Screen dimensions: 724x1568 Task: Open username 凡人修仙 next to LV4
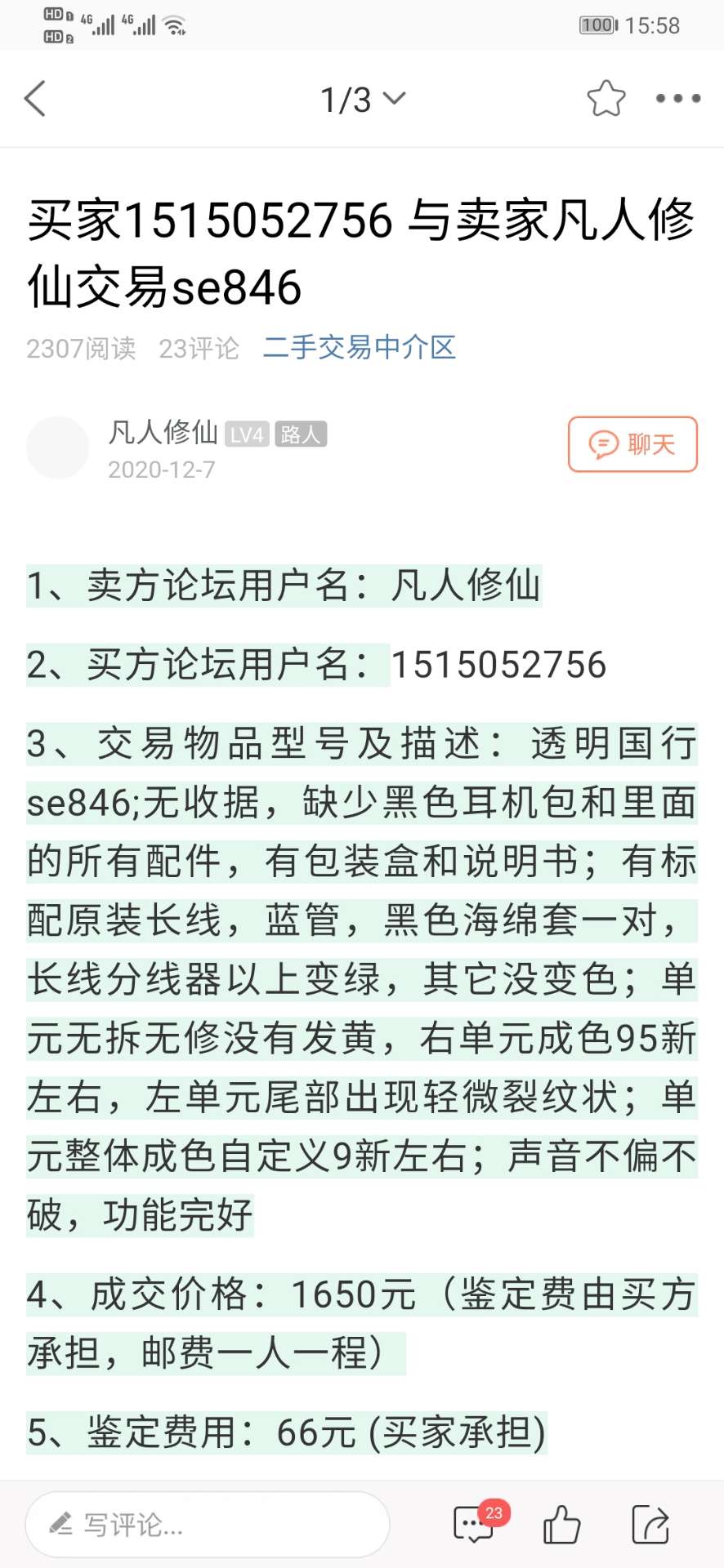[x=163, y=432]
